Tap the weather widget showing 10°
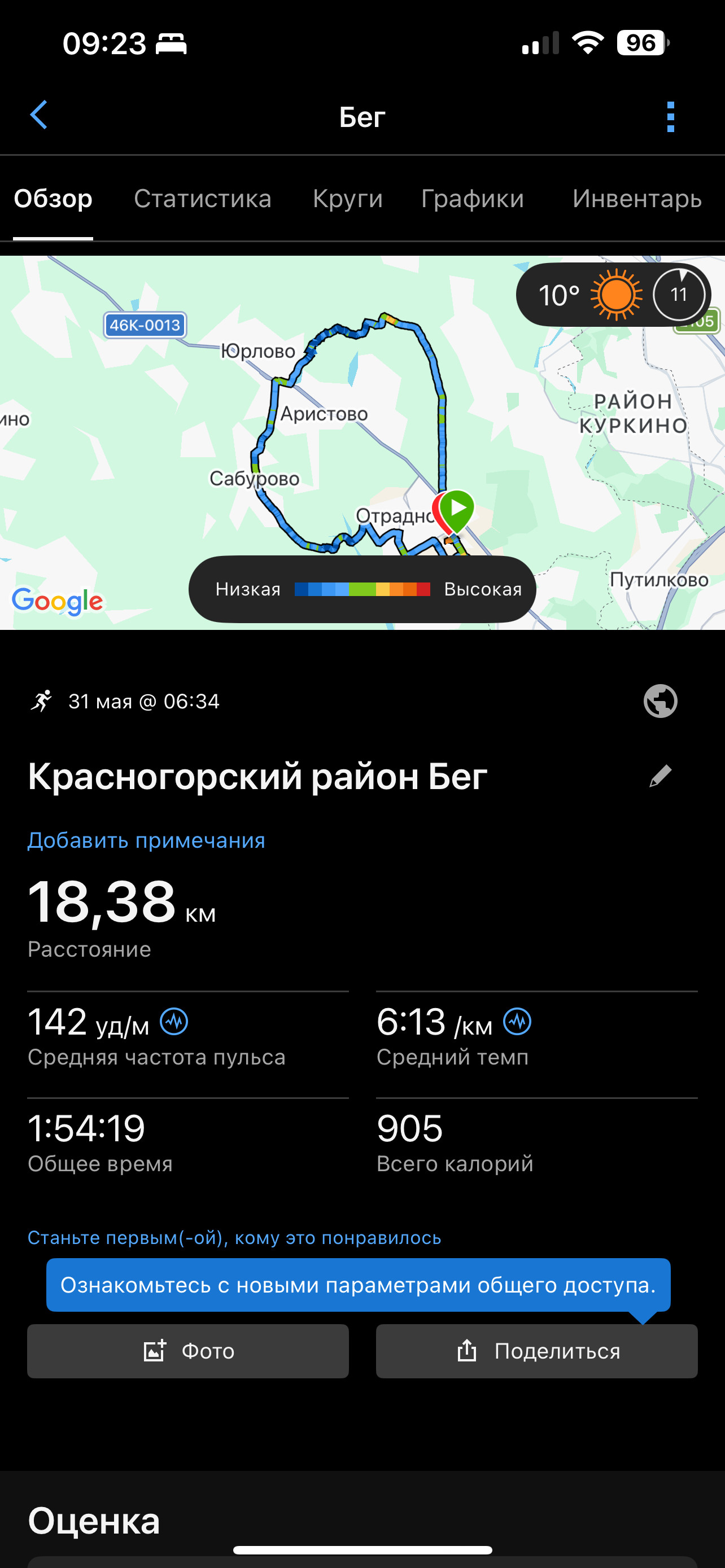The height and width of the screenshot is (1568, 725). point(614,295)
